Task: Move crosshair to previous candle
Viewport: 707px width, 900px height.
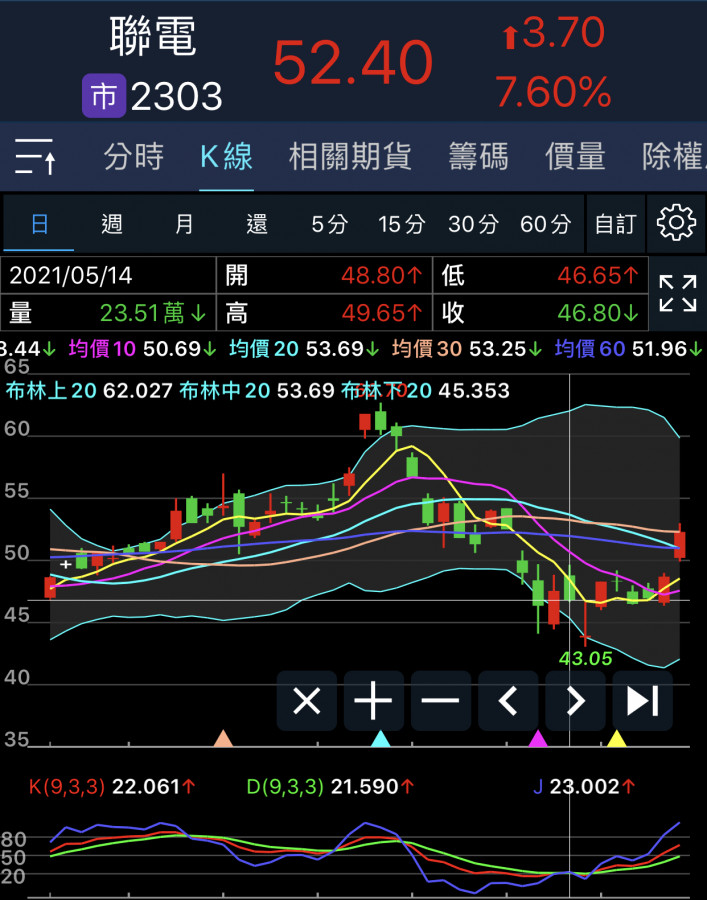Action: point(508,701)
